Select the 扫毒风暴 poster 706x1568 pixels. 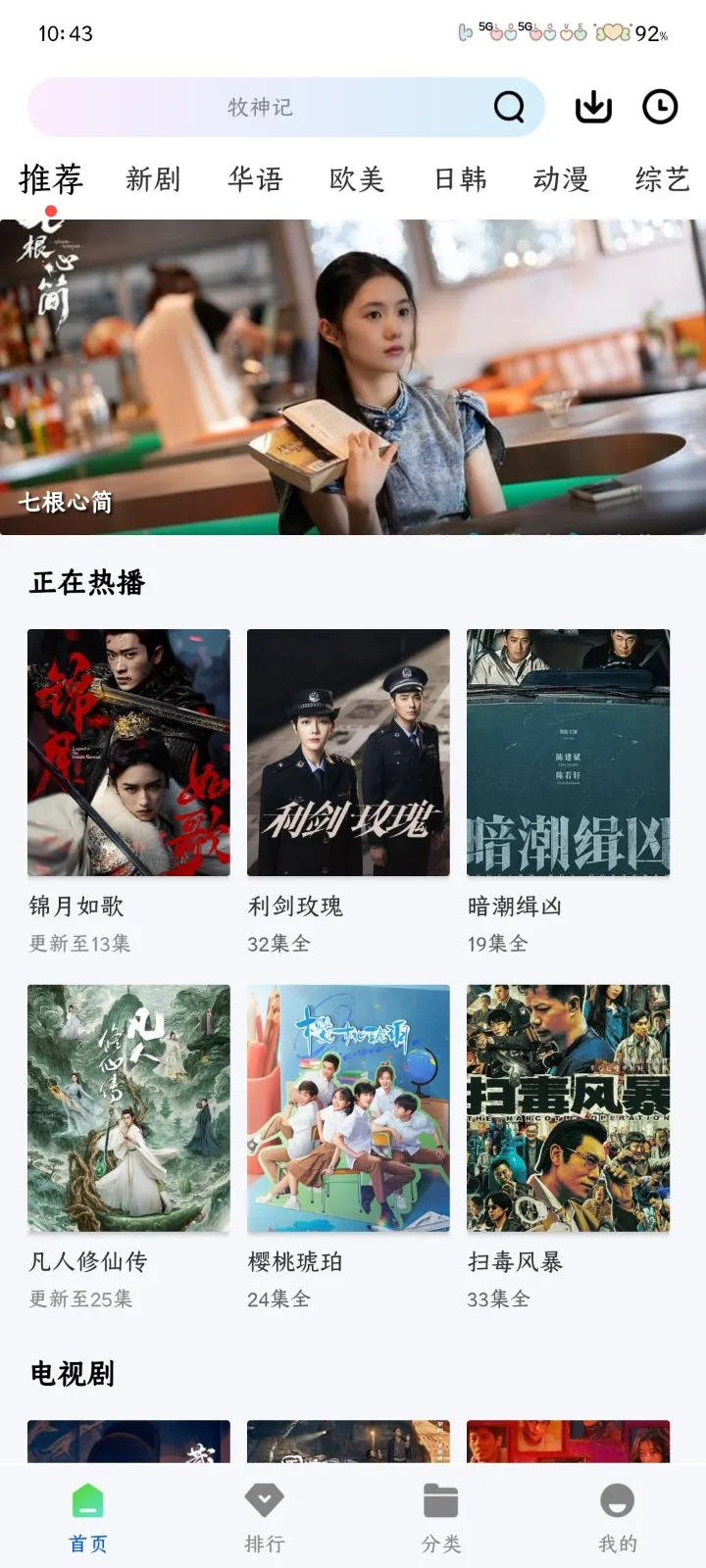(x=568, y=1108)
